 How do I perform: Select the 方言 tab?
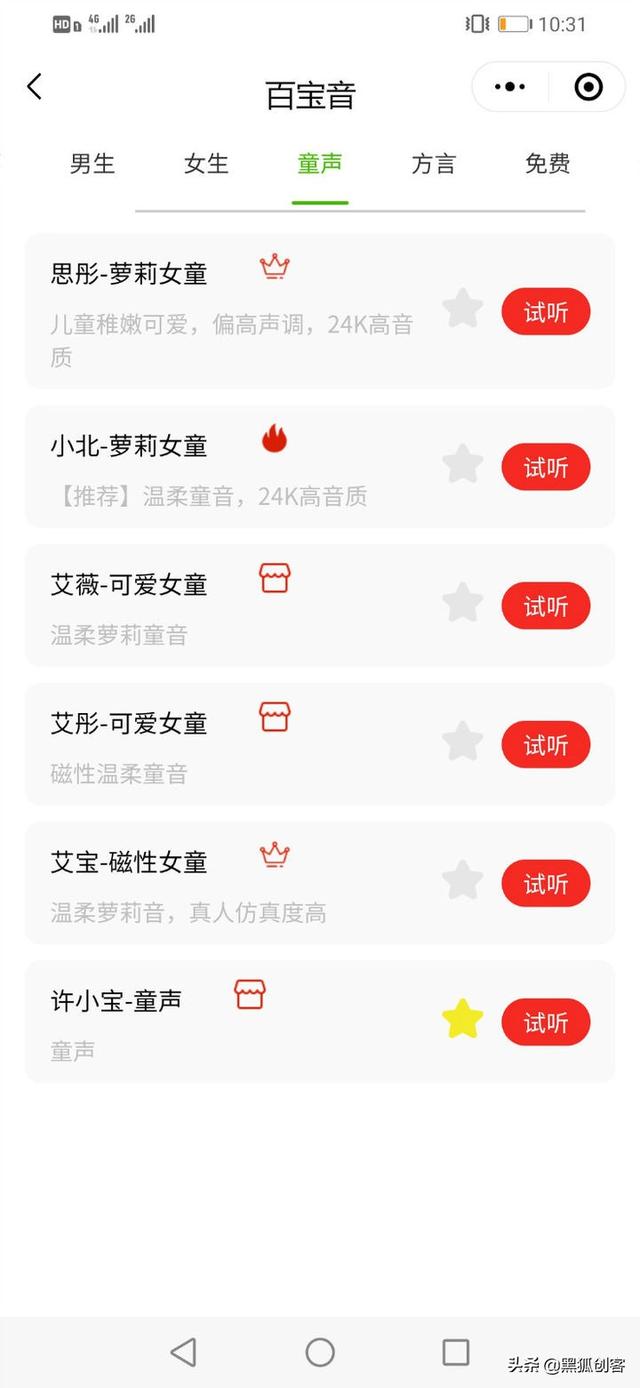(x=434, y=164)
